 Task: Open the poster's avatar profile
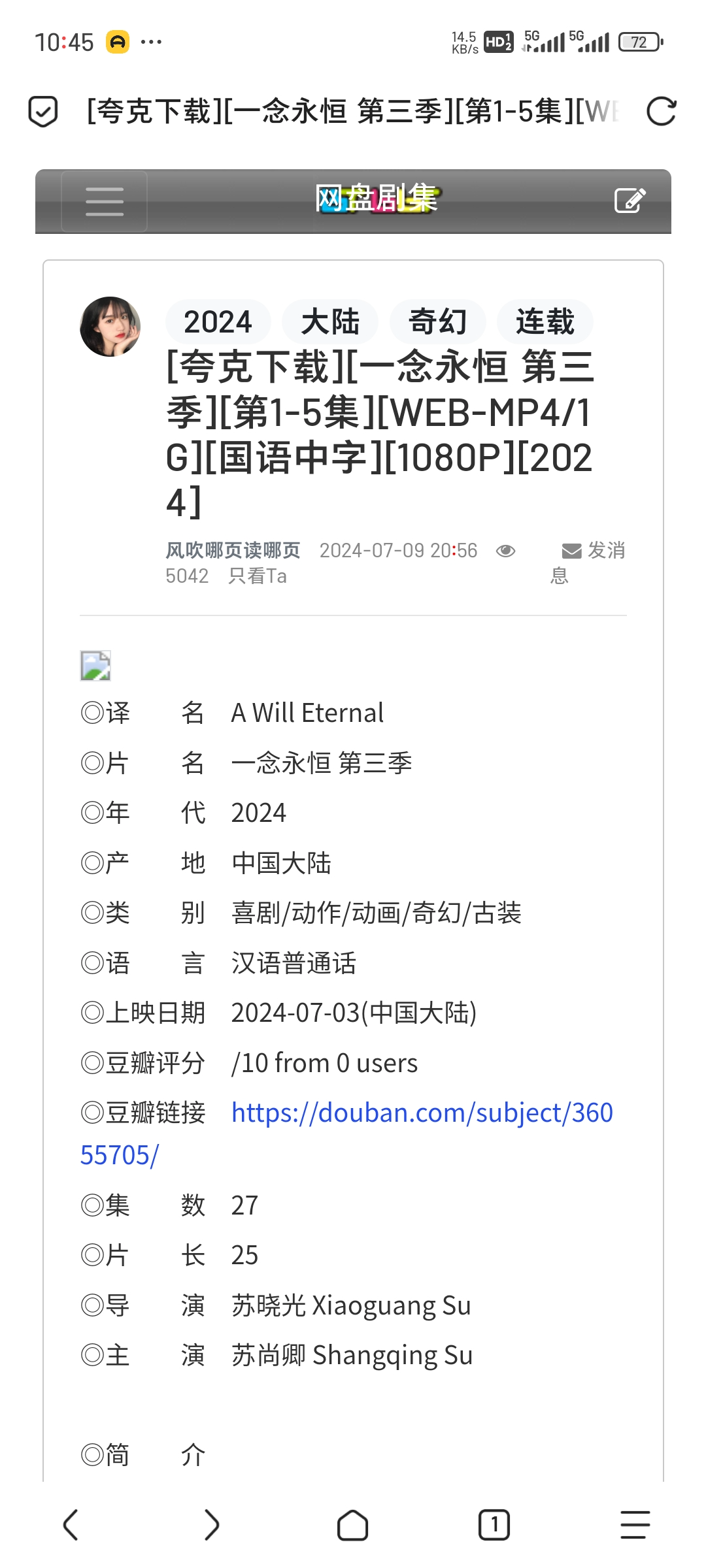pyautogui.click(x=110, y=327)
